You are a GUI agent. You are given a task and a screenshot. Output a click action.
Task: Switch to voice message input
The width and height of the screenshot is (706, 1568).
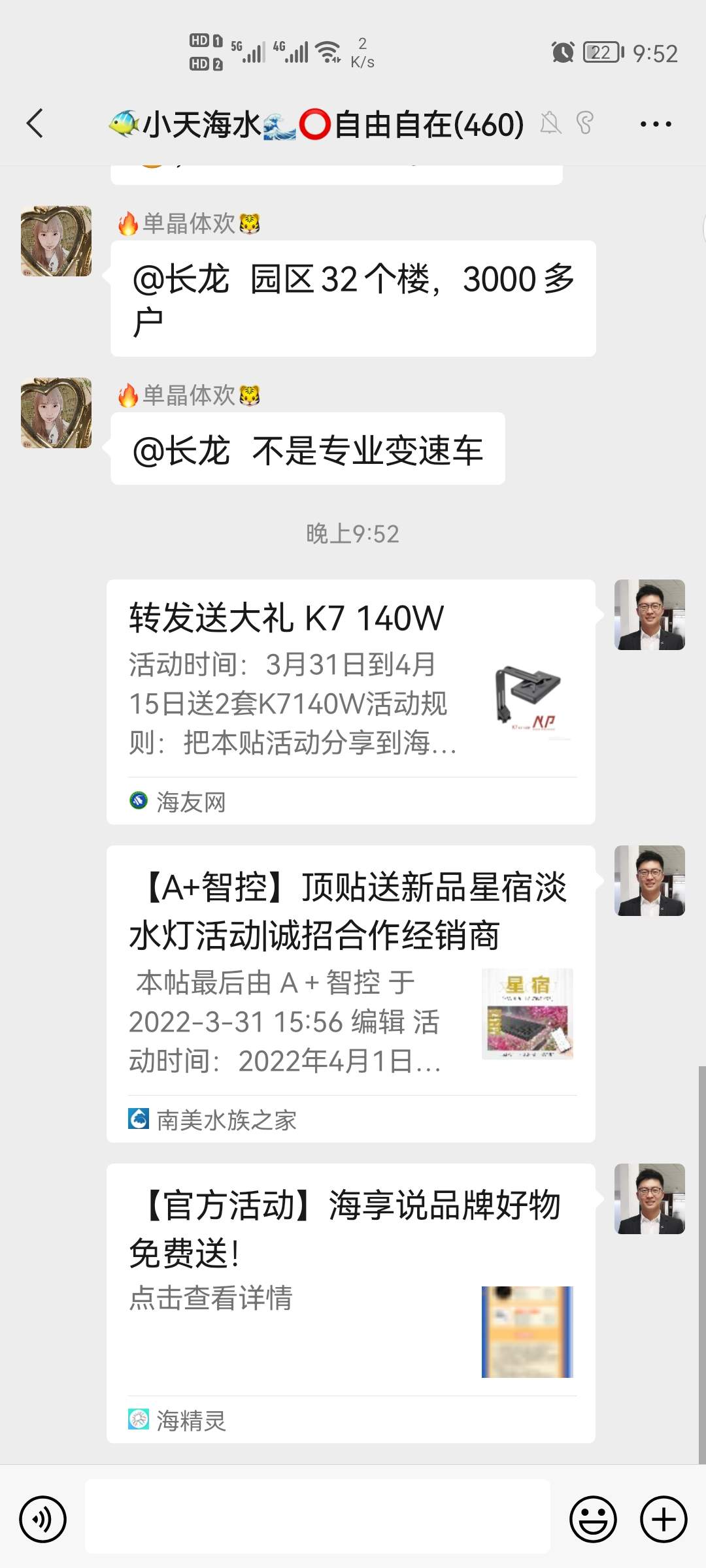point(43,1519)
